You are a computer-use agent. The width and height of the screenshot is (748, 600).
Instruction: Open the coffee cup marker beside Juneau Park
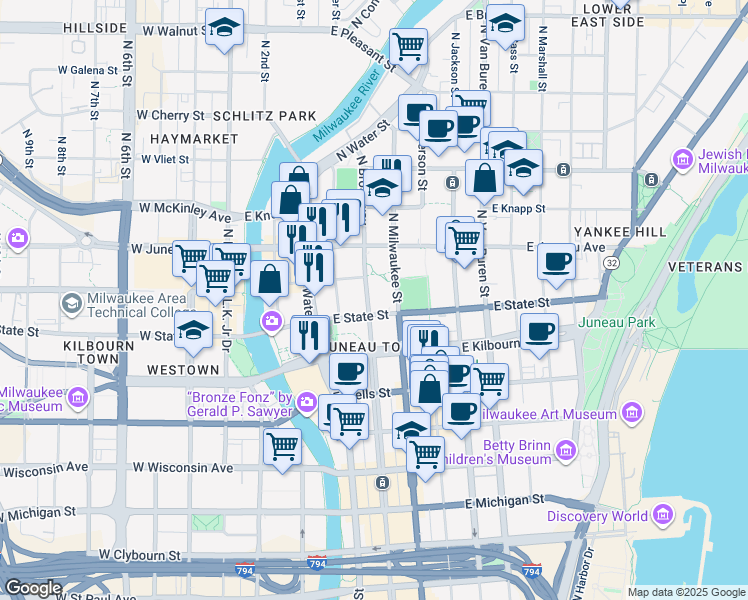(x=538, y=332)
